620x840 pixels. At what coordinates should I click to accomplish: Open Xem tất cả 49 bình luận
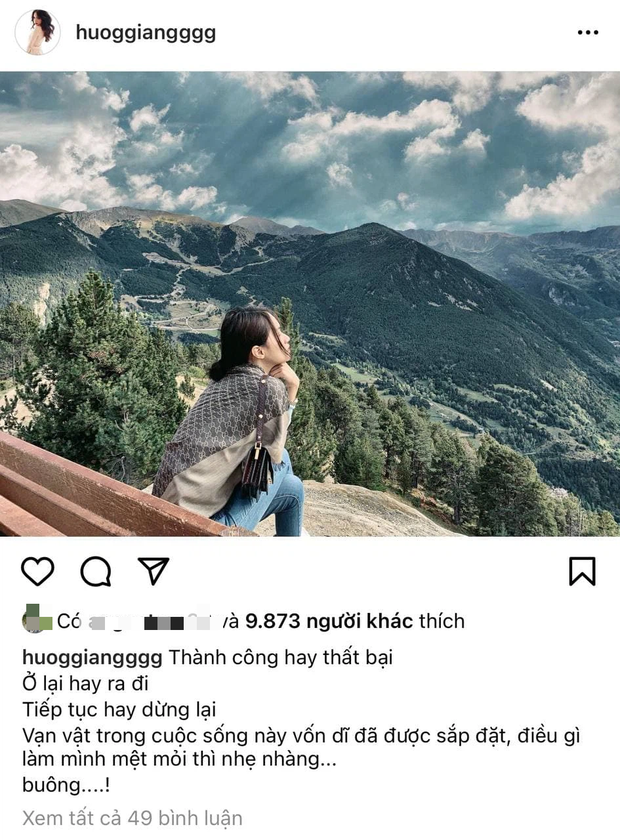click(x=132, y=818)
